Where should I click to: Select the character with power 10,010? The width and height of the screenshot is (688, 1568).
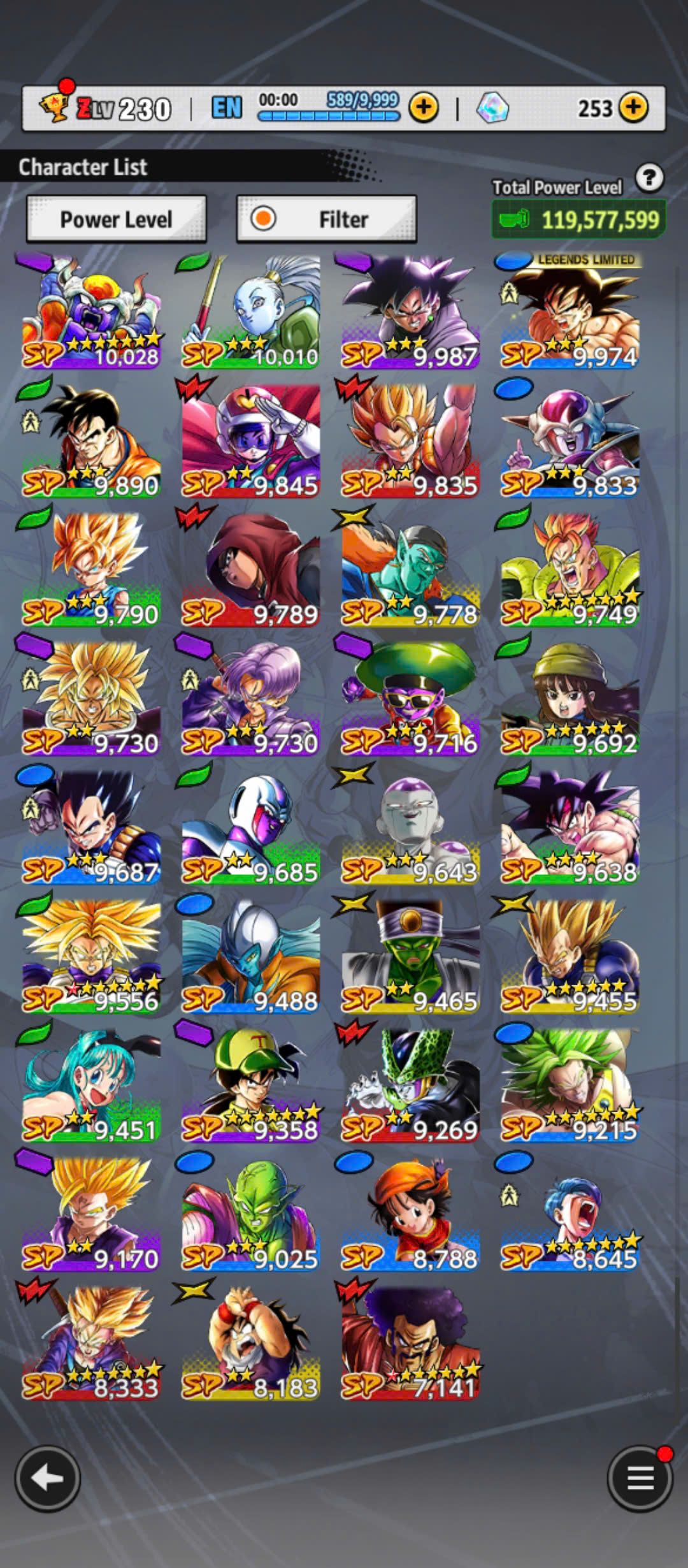tap(250, 312)
